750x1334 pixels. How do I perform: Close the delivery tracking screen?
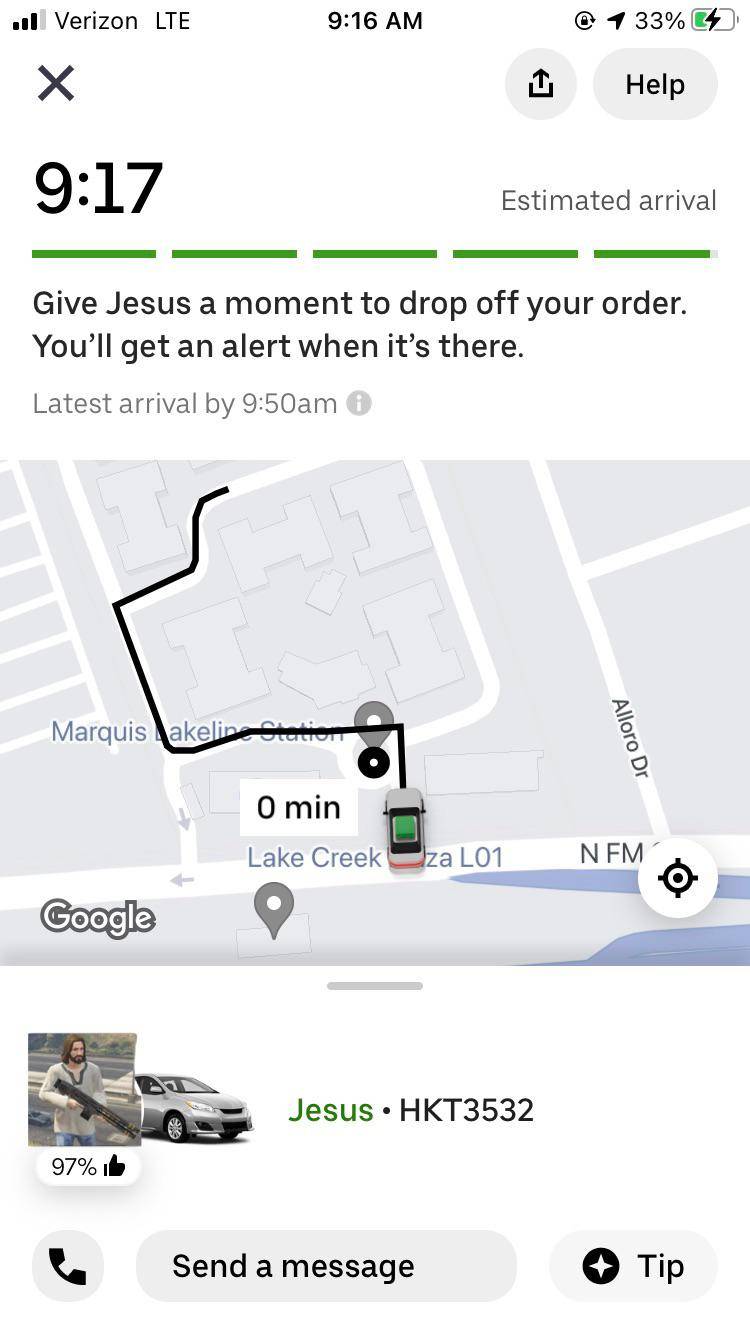pyautogui.click(x=56, y=83)
